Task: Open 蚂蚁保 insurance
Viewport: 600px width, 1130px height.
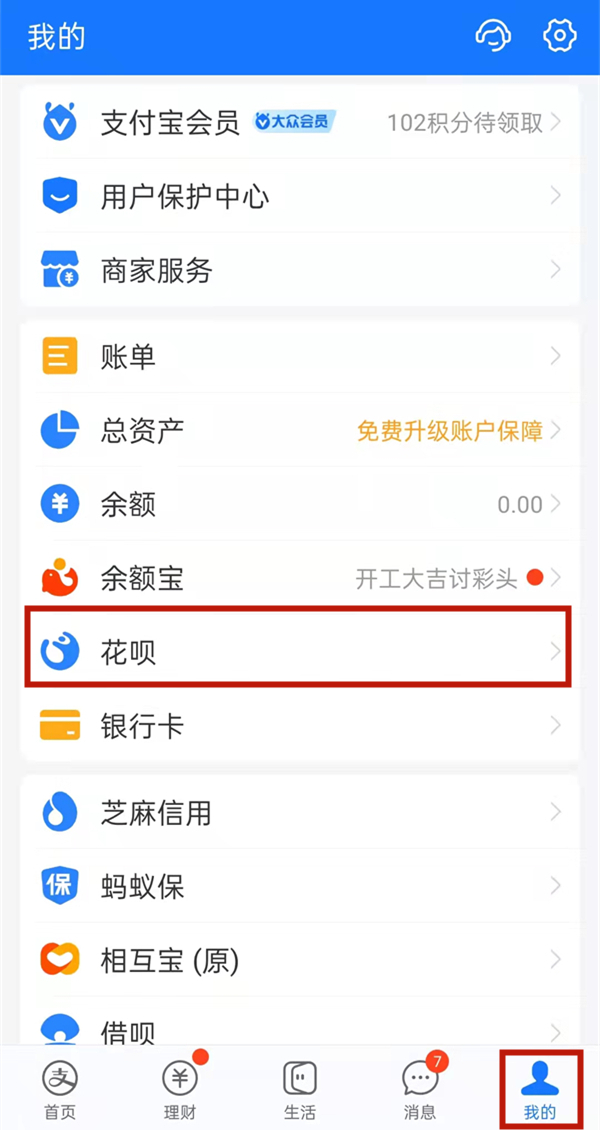Action: [x=300, y=886]
